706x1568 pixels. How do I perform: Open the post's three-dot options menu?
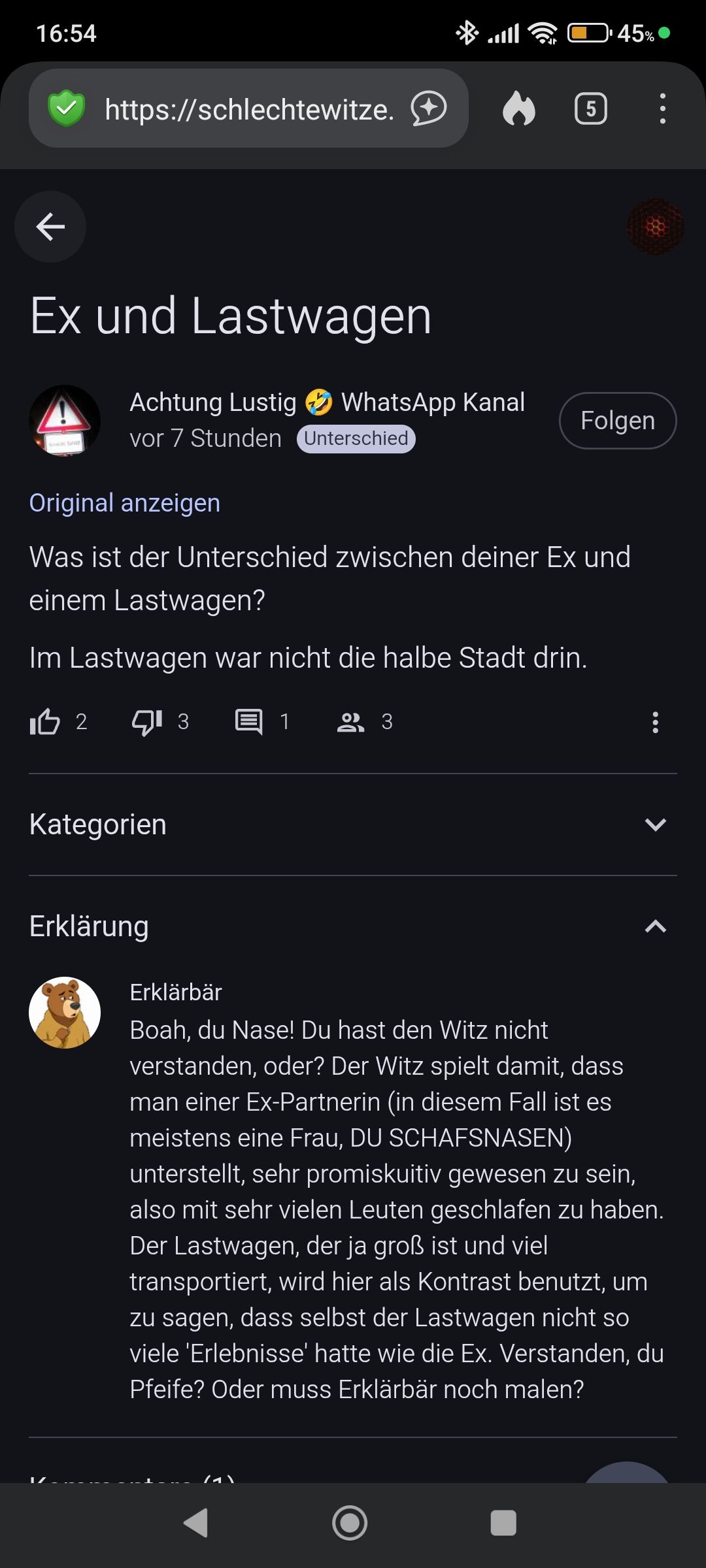[655, 722]
